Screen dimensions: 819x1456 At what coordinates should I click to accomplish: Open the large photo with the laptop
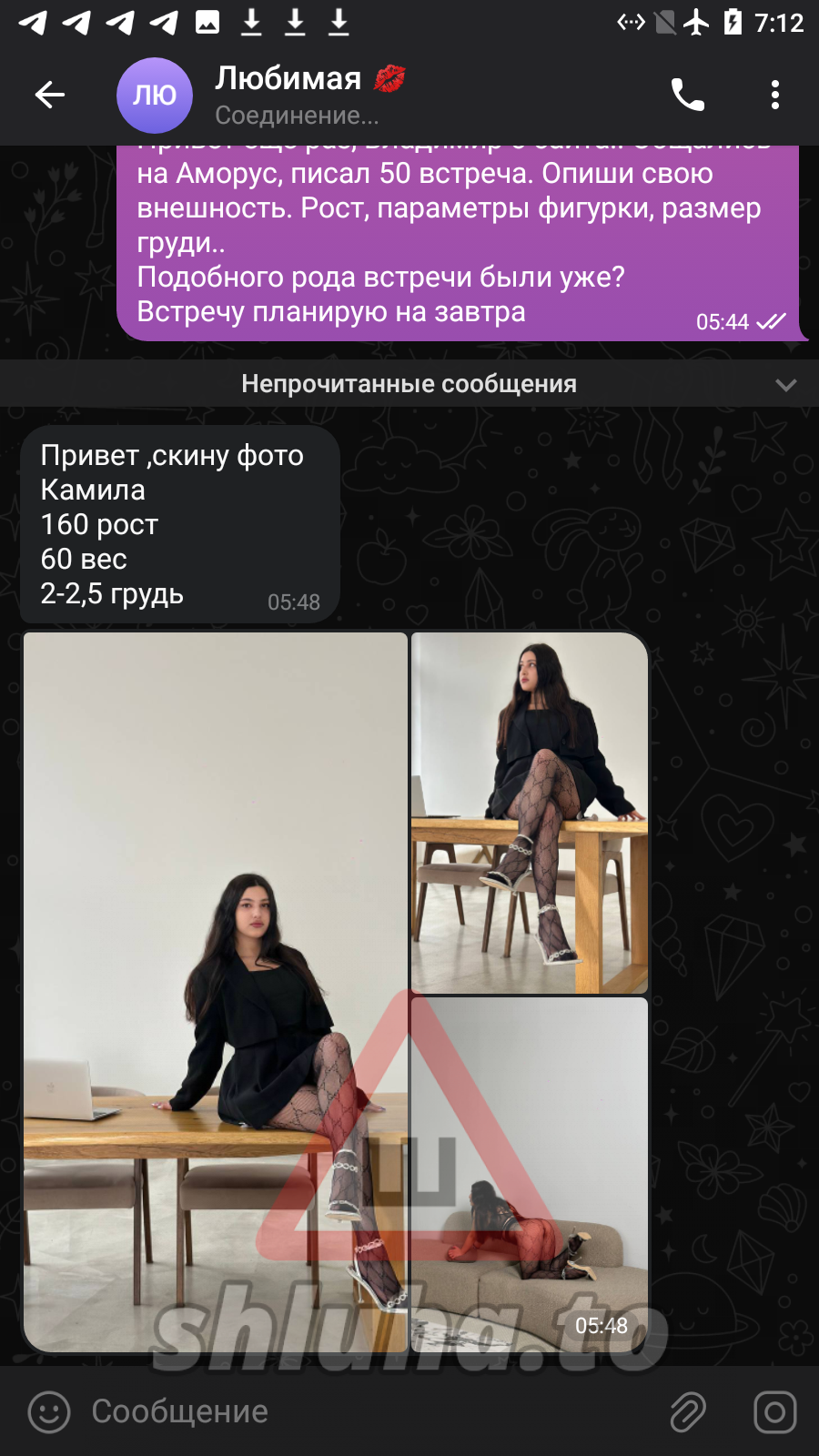(216, 992)
